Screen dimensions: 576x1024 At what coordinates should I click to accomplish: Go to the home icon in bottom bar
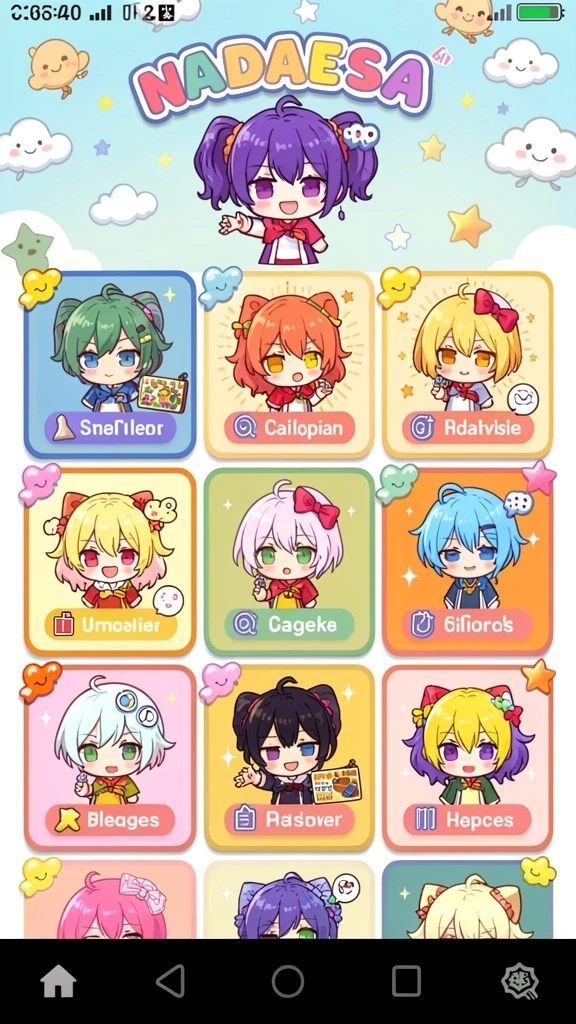(x=58, y=980)
